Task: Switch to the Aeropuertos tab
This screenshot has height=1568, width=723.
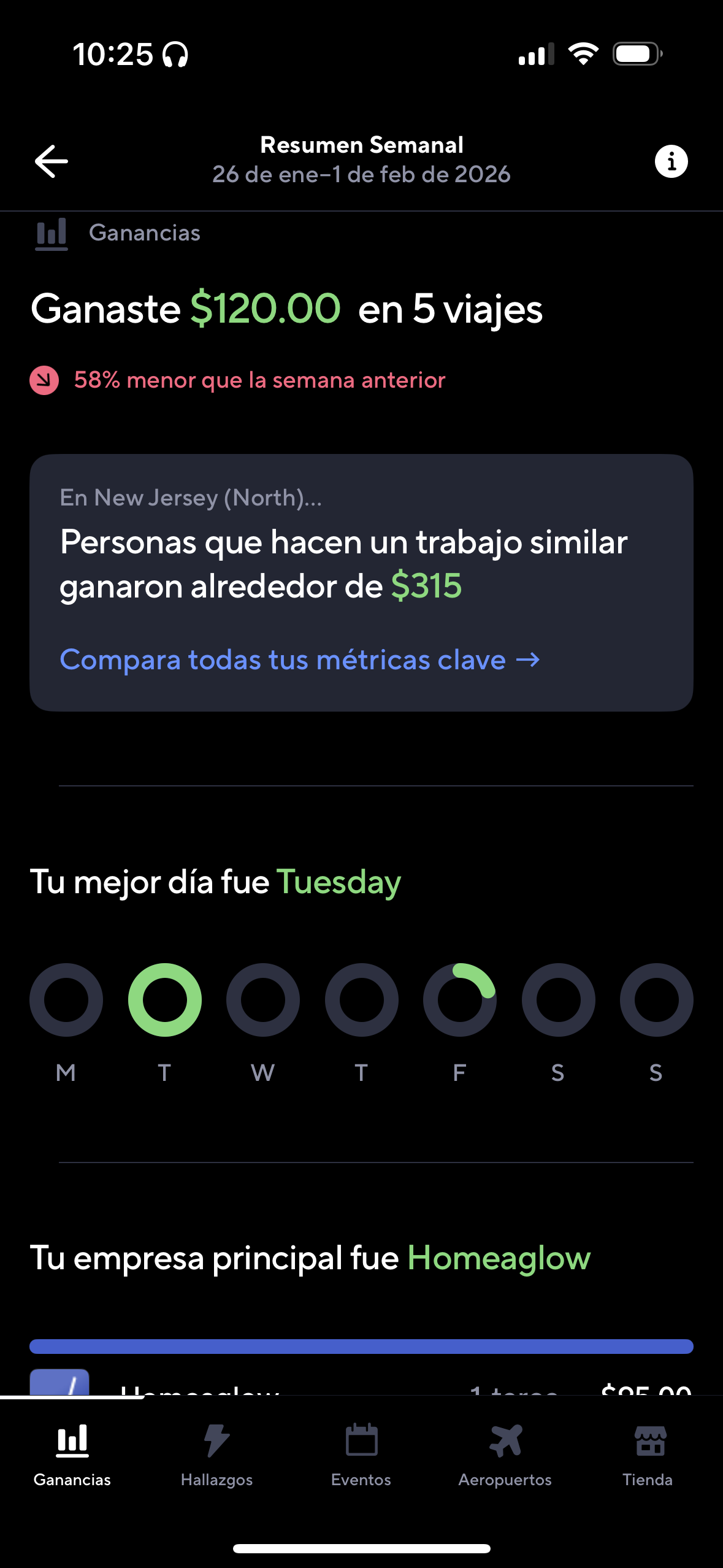Action: tap(505, 1454)
